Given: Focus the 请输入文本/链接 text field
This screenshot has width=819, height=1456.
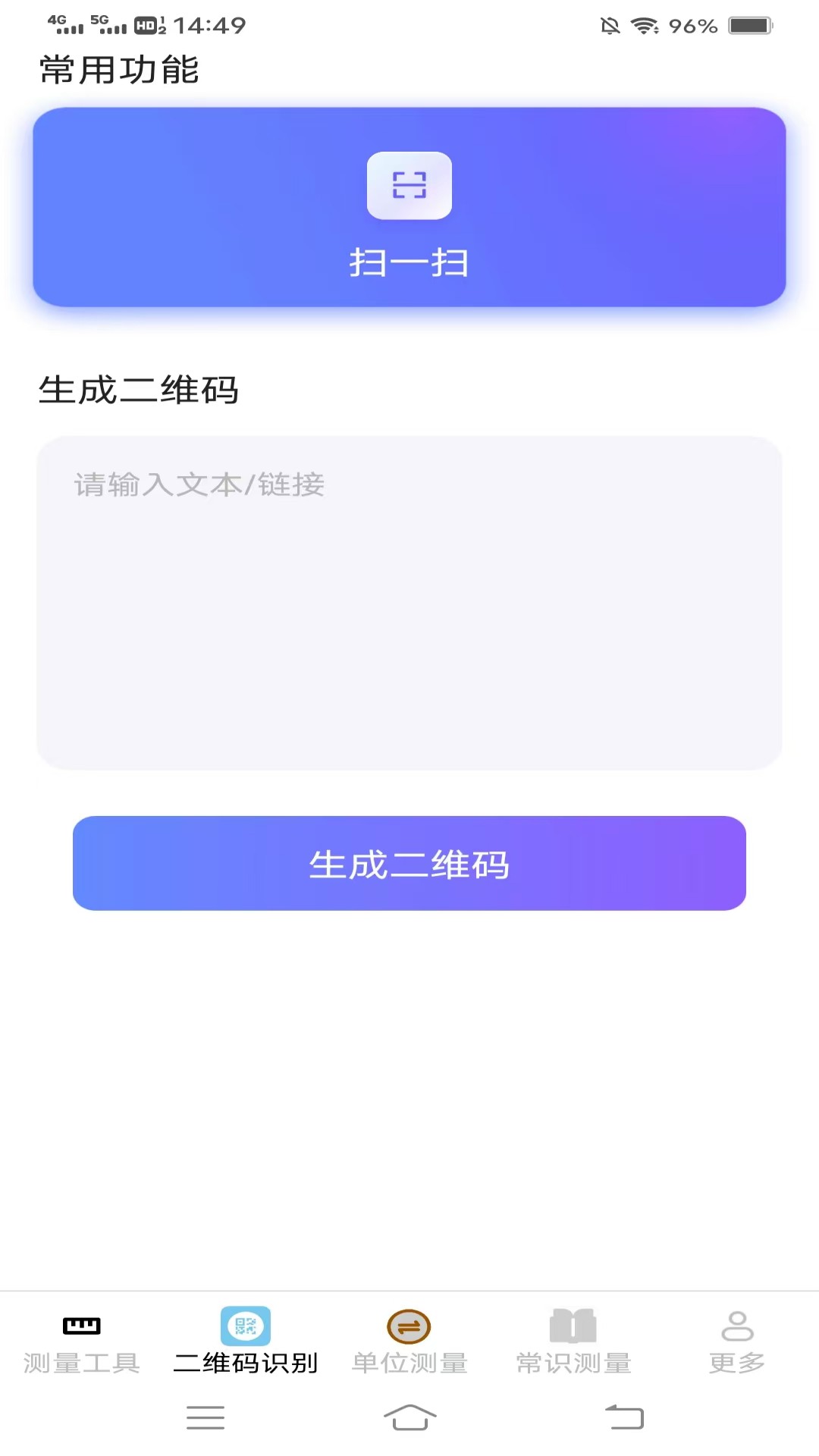Looking at the screenshot, I should tap(409, 602).
